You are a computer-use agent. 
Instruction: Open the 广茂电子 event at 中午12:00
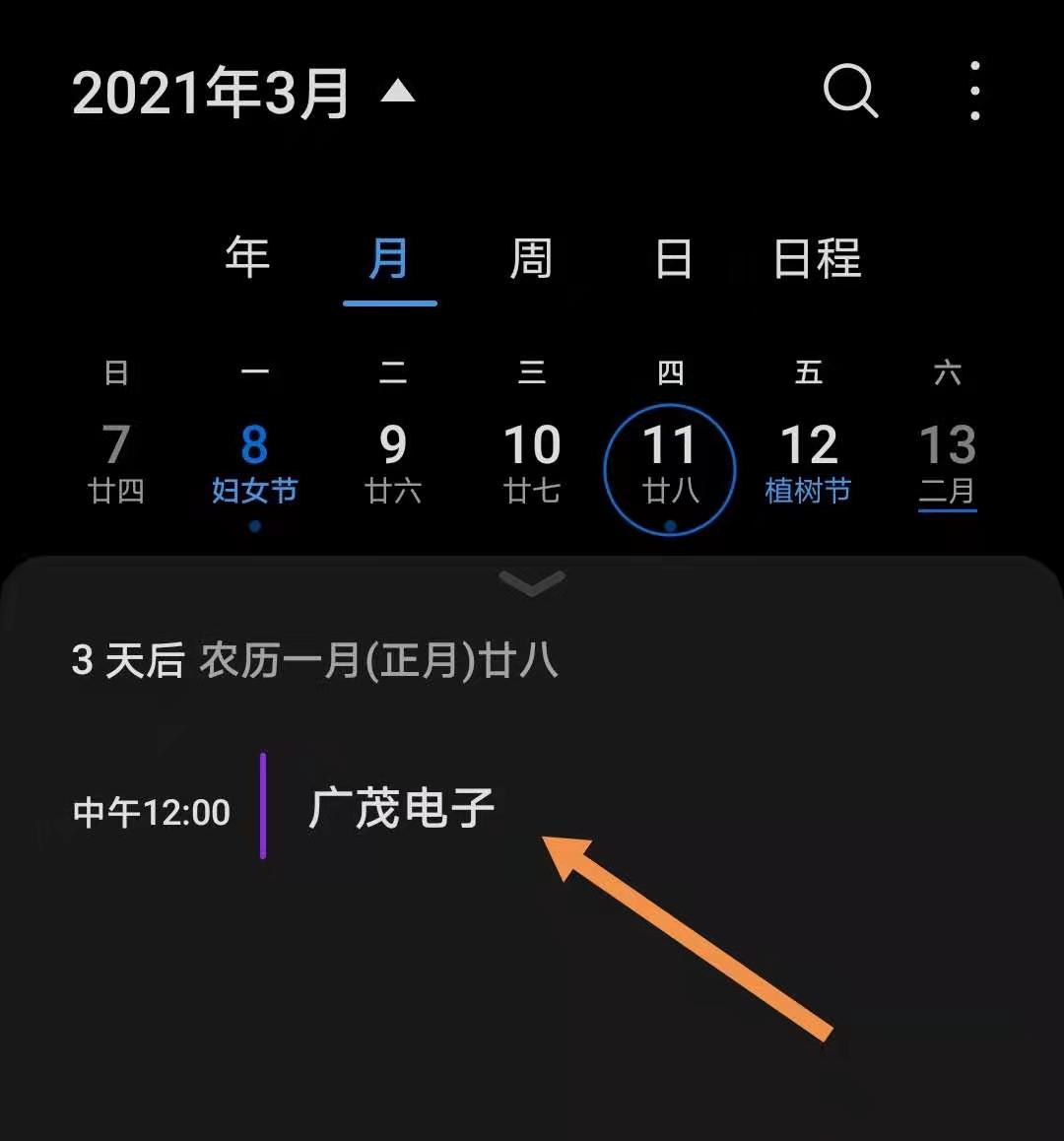tap(401, 809)
